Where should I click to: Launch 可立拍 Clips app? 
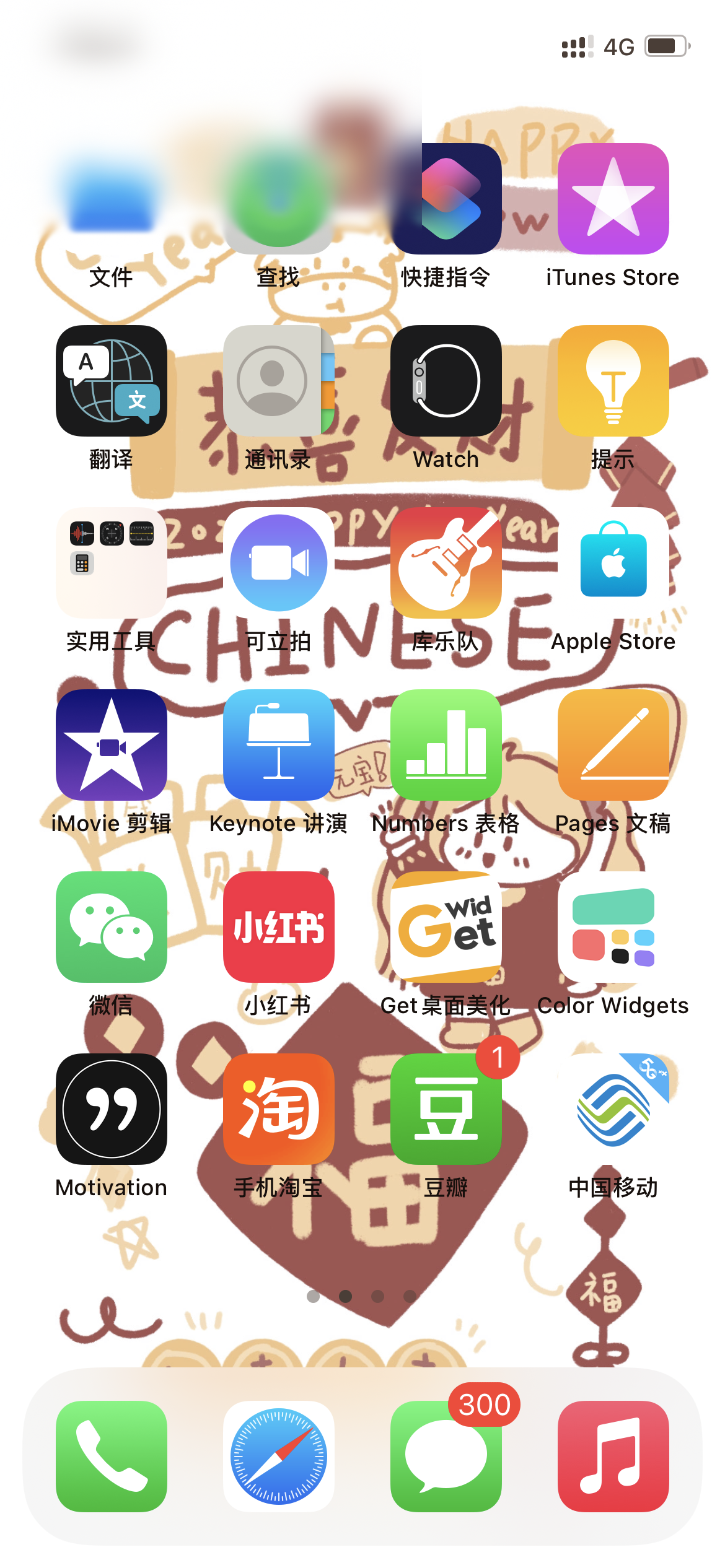coord(279,563)
